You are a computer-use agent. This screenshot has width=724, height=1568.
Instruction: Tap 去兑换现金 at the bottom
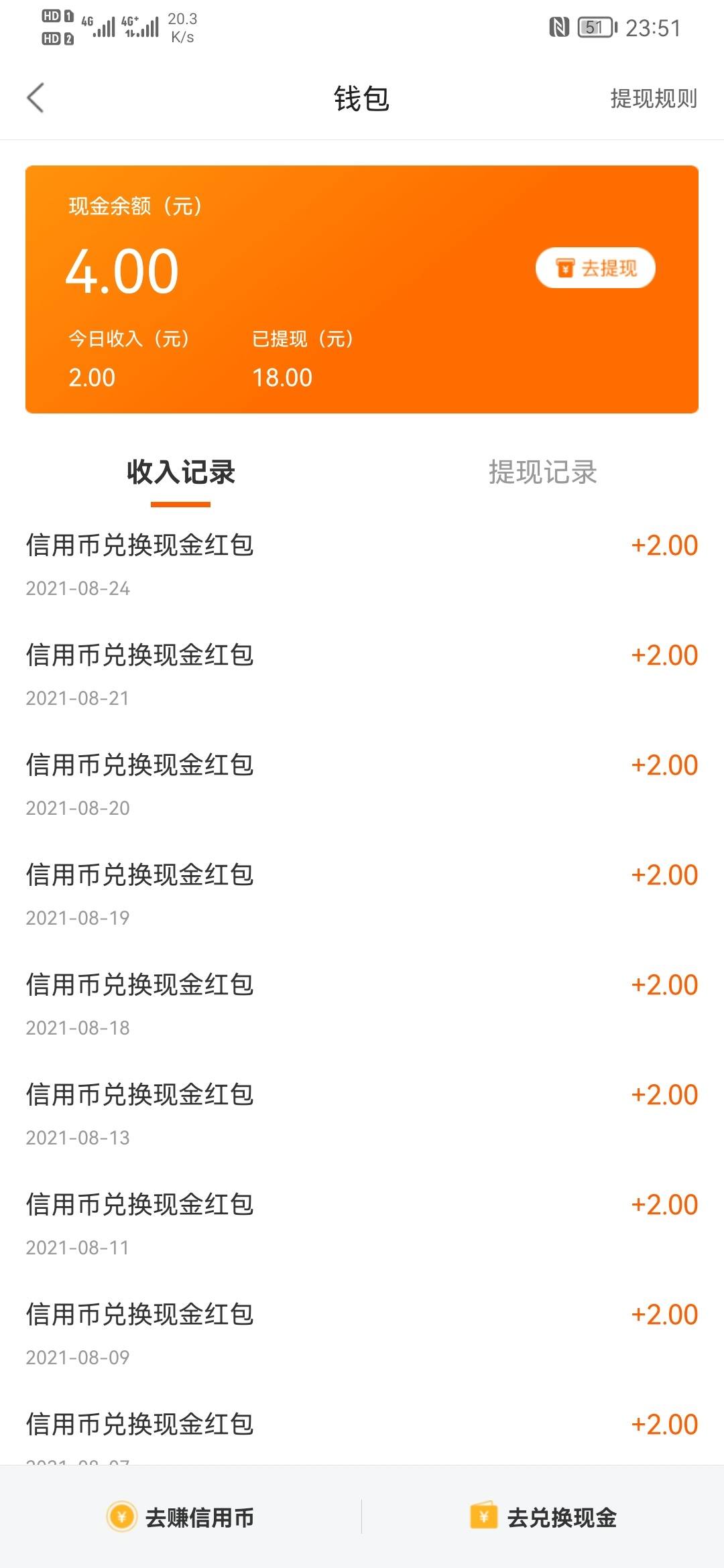543,1517
